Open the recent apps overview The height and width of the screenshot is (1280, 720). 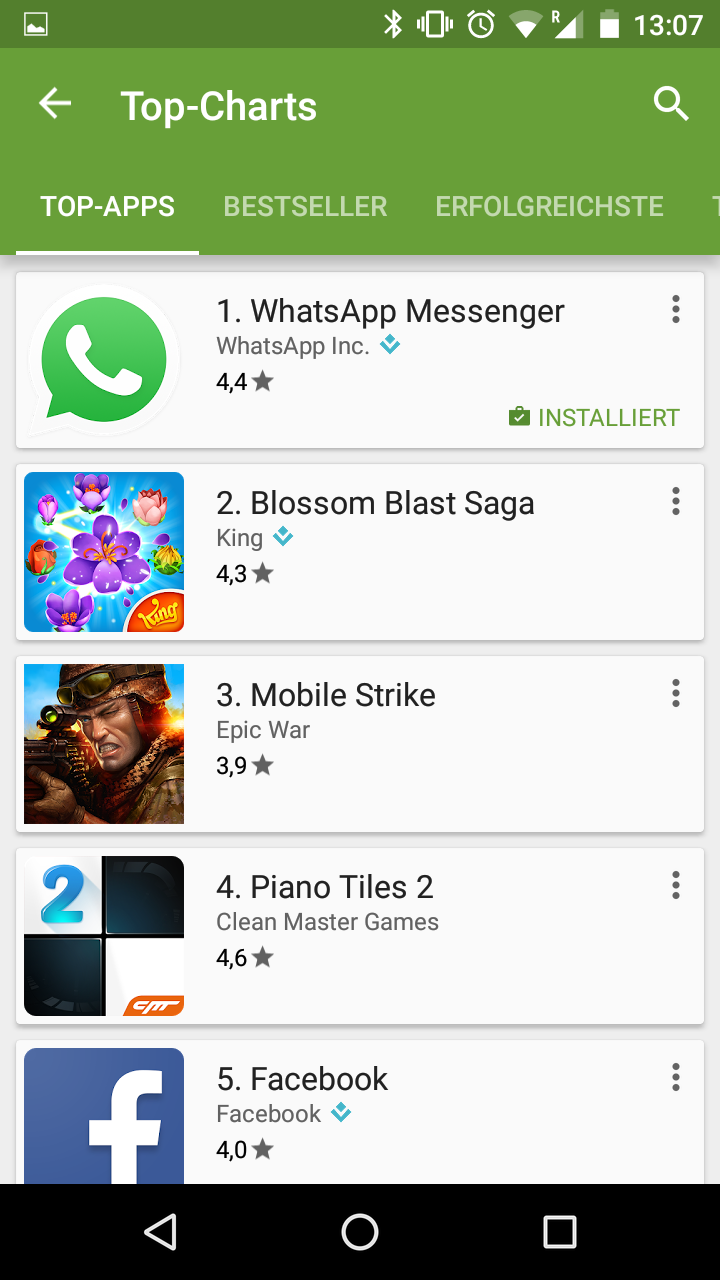pyautogui.click(x=560, y=1232)
